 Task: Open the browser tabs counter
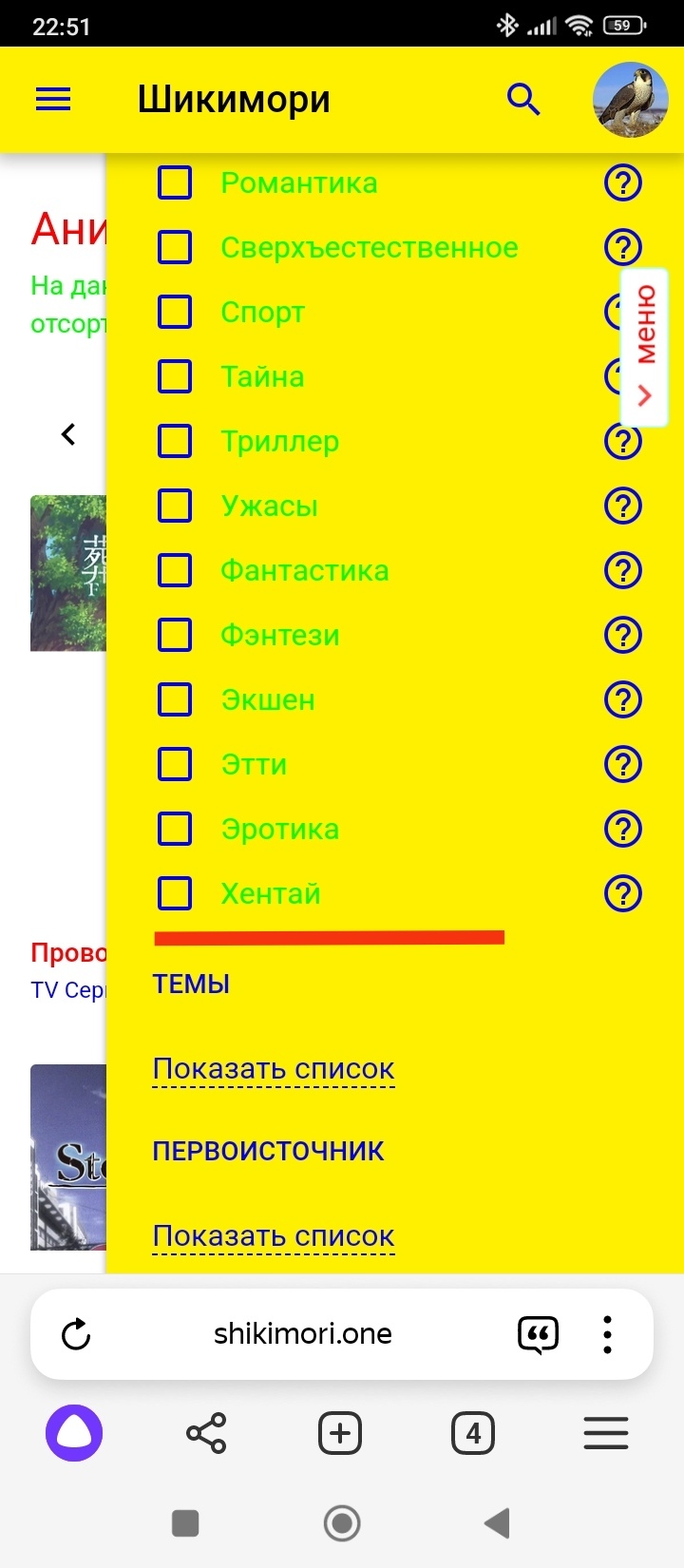tap(473, 1433)
